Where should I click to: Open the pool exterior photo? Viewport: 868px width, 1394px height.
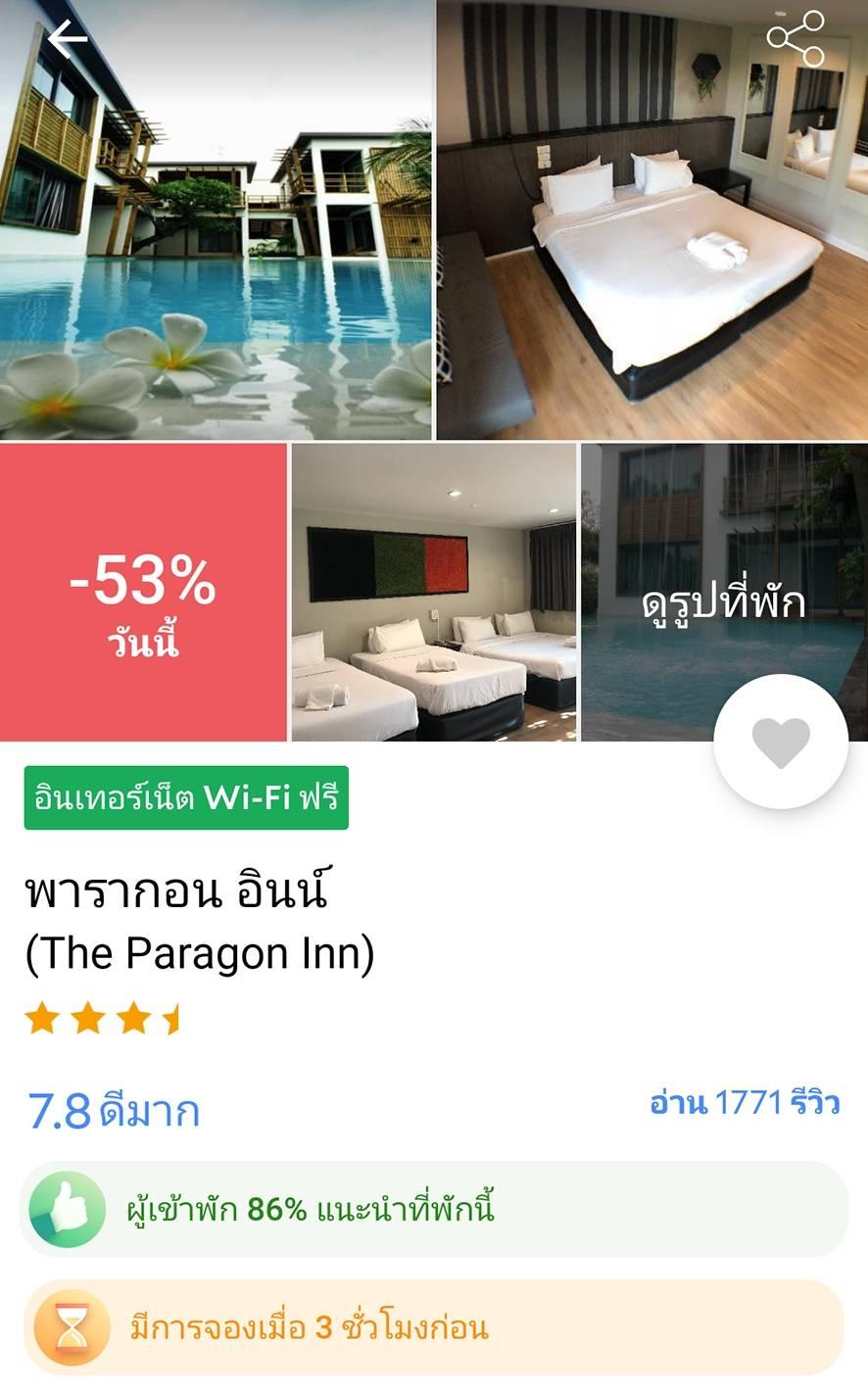pyautogui.click(x=216, y=219)
